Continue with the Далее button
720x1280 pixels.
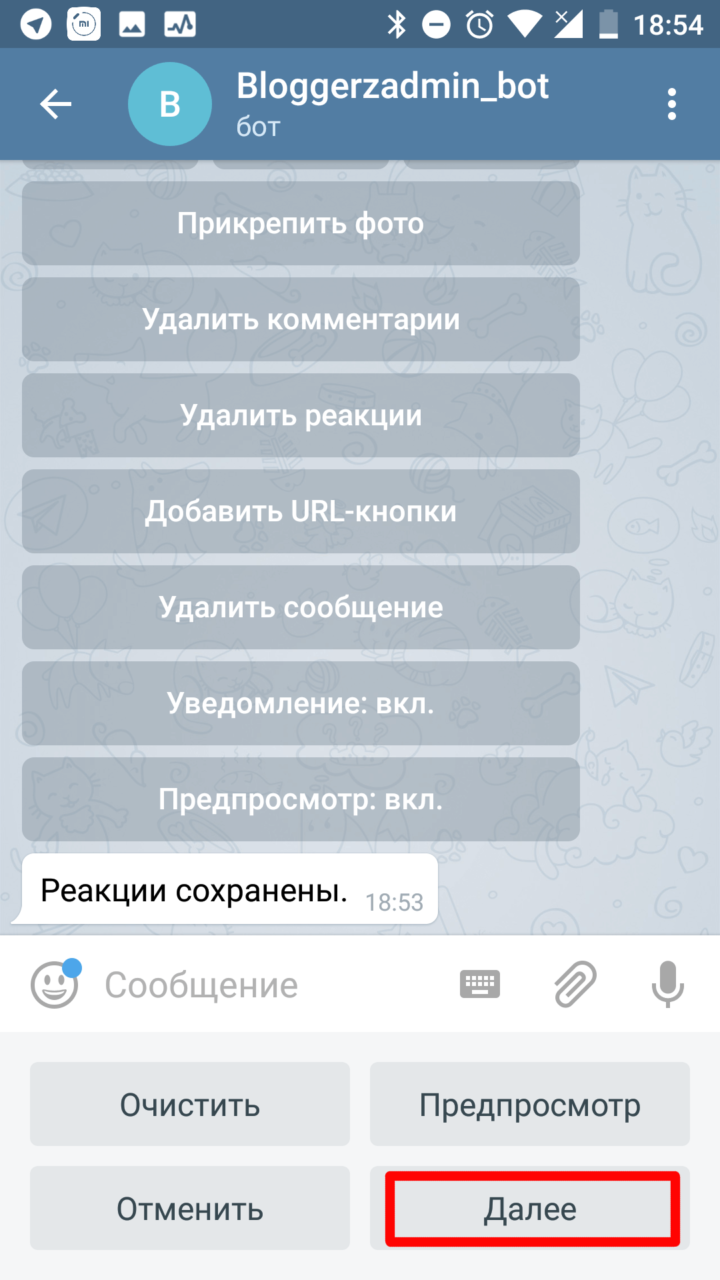[530, 1208]
